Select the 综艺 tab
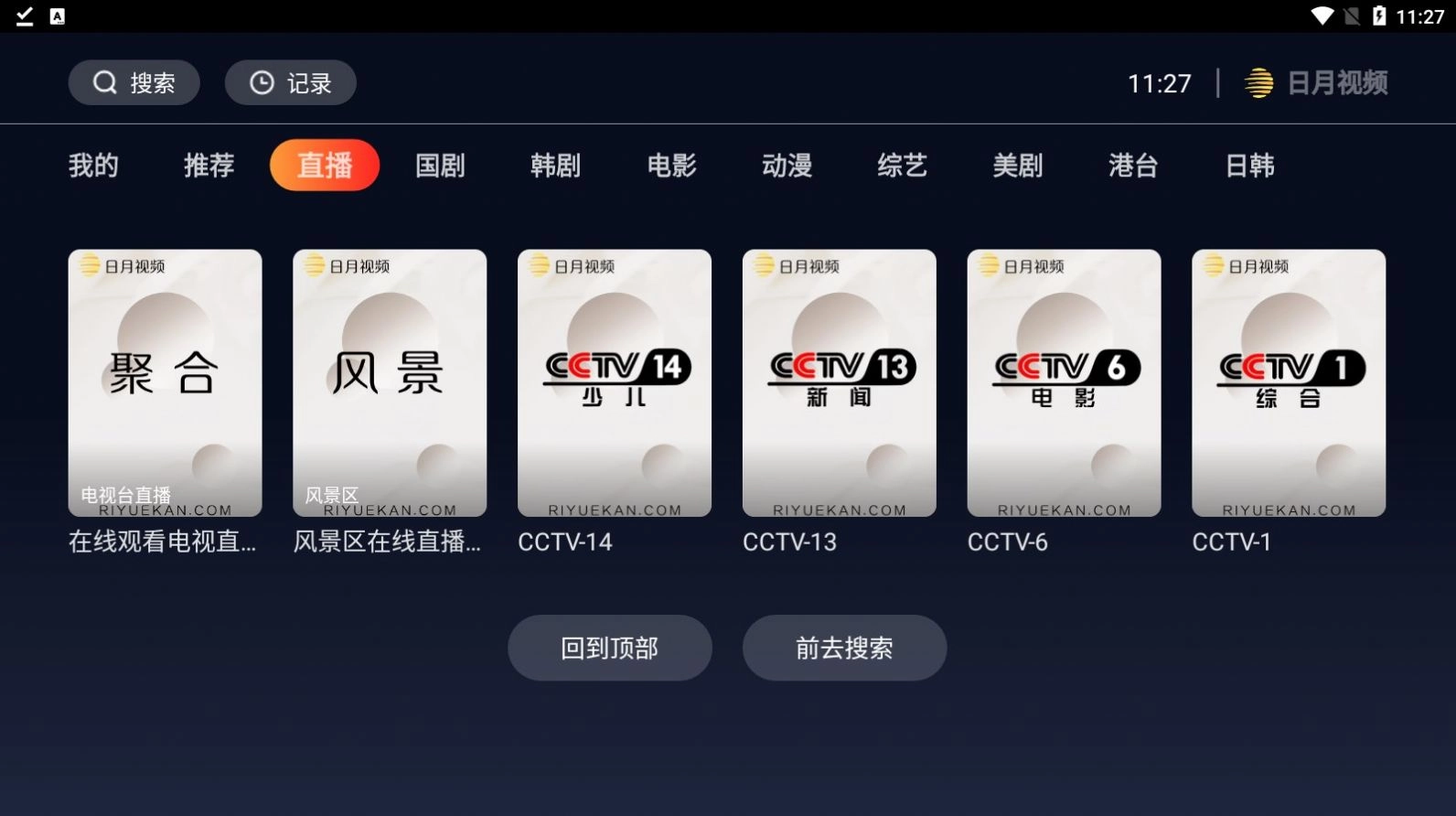Screen dimensions: 1456x816 click(902, 166)
